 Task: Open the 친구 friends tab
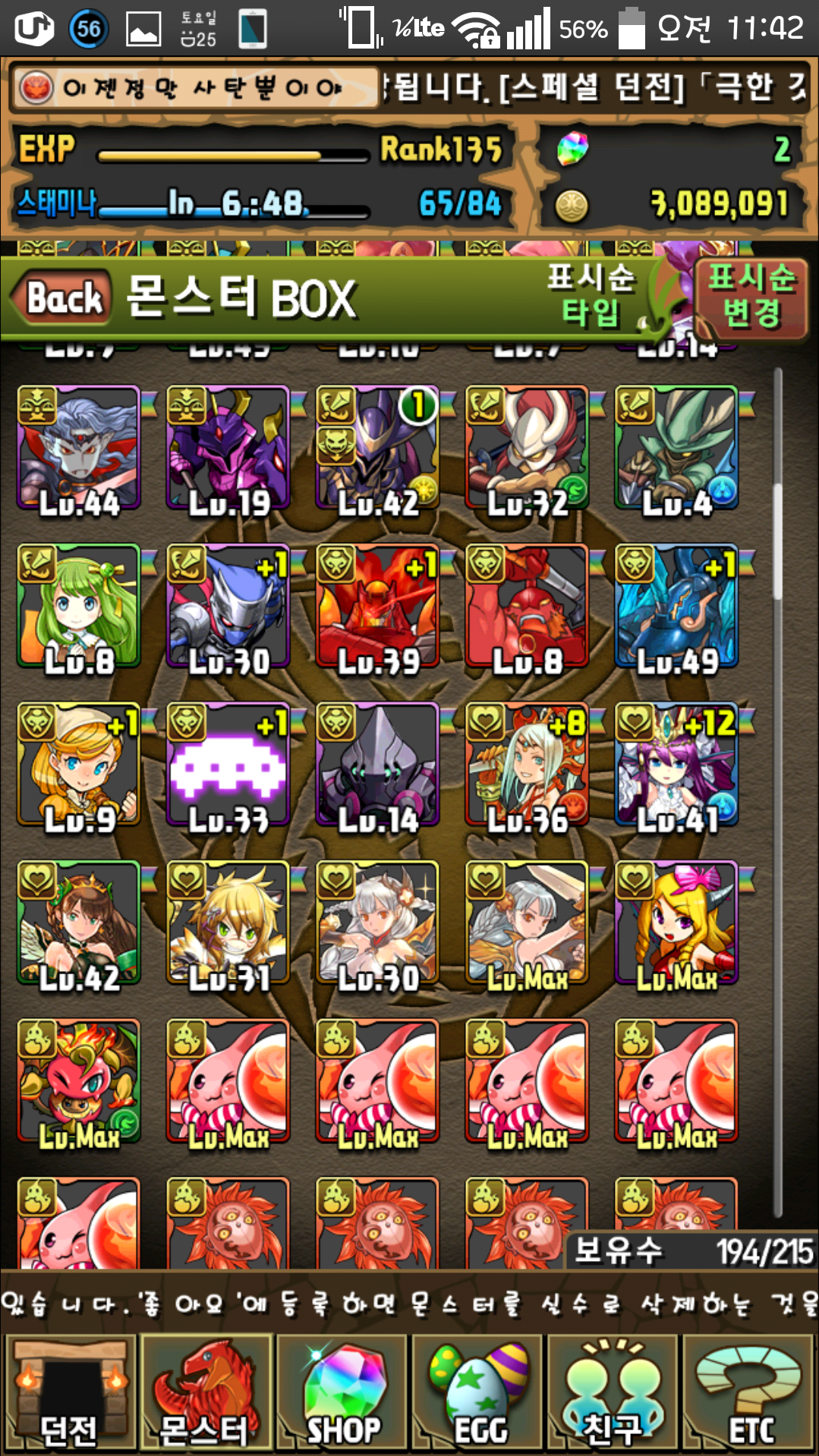point(613,1394)
